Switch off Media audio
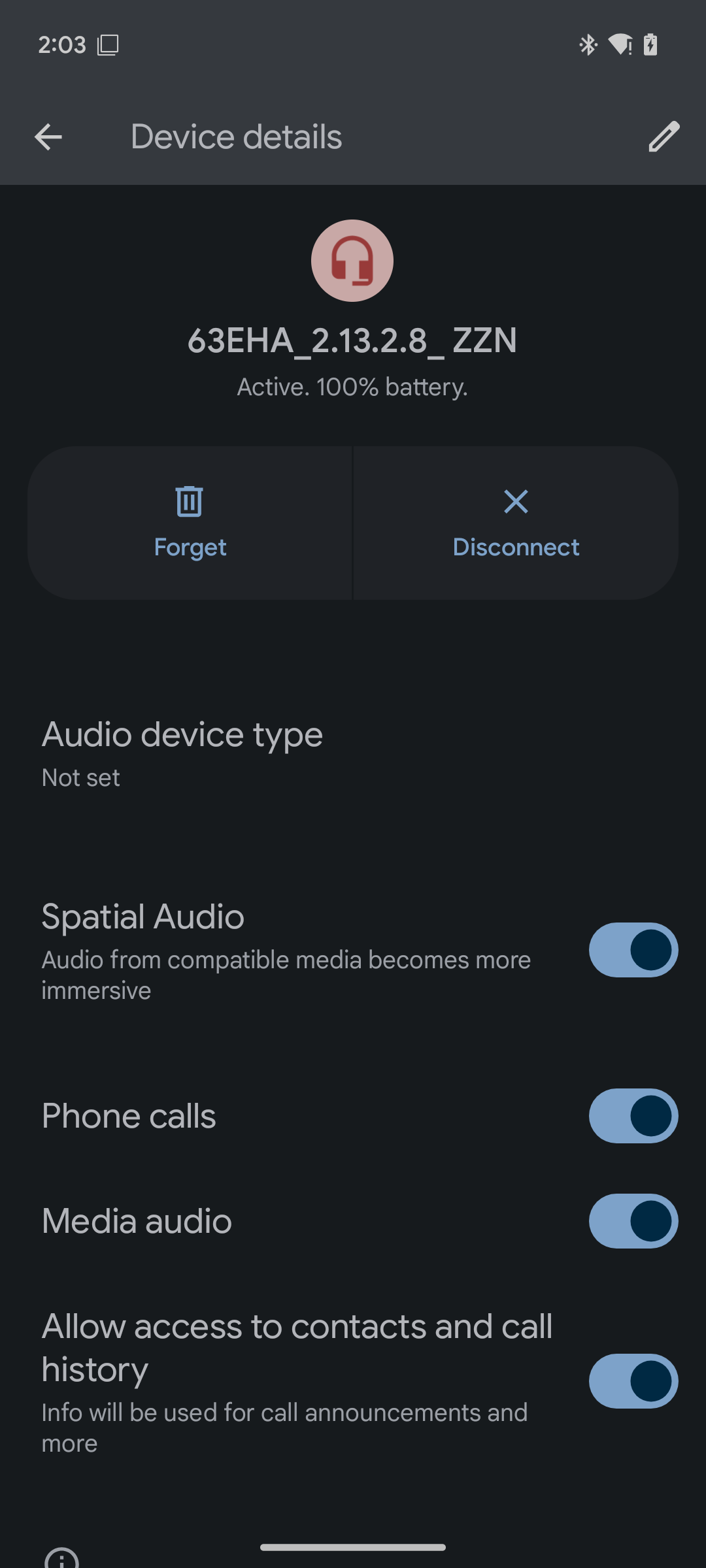Image resolution: width=706 pixels, height=1568 pixels. (x=633, y=1221)
